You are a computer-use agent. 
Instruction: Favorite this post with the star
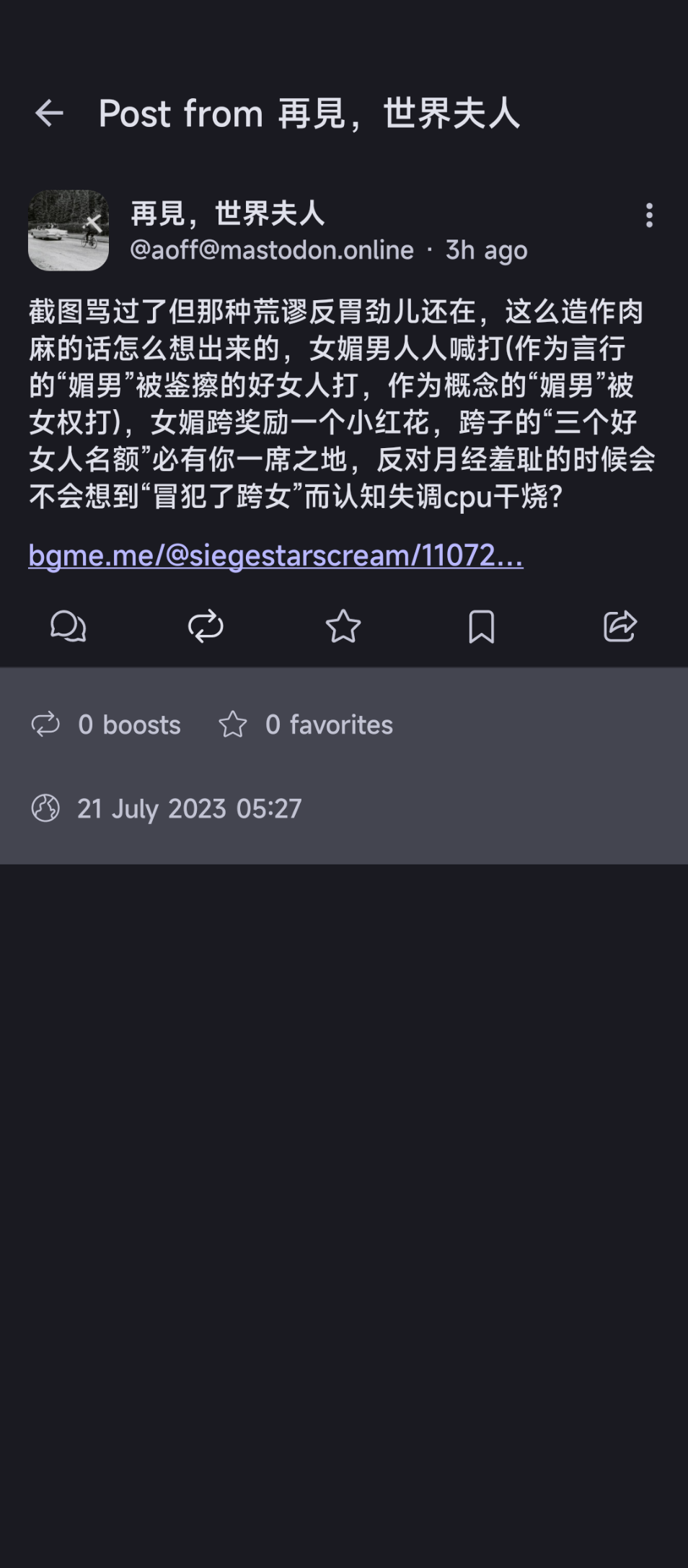pyautogui.click(x=343, y=626)
